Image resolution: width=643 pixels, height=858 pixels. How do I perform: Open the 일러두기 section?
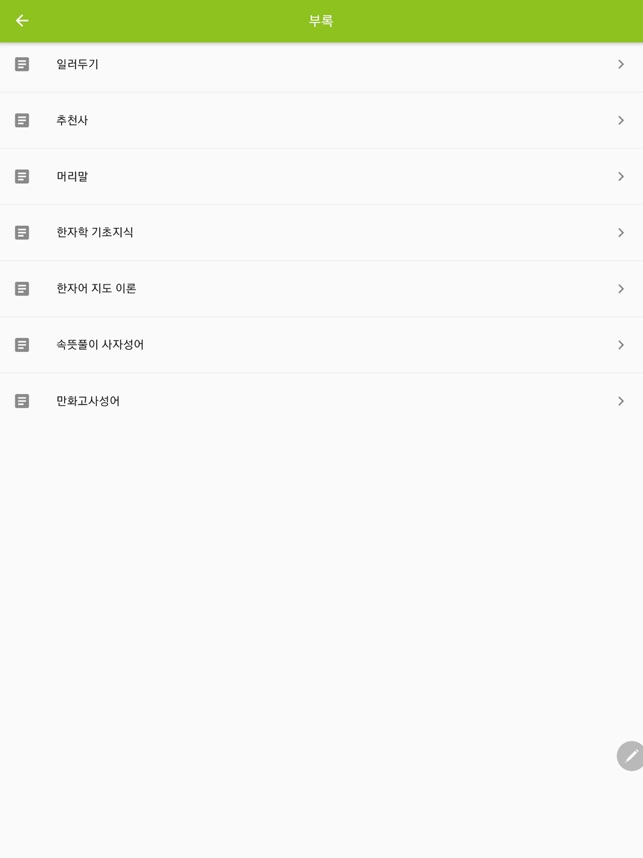click(x=78, y=64)
